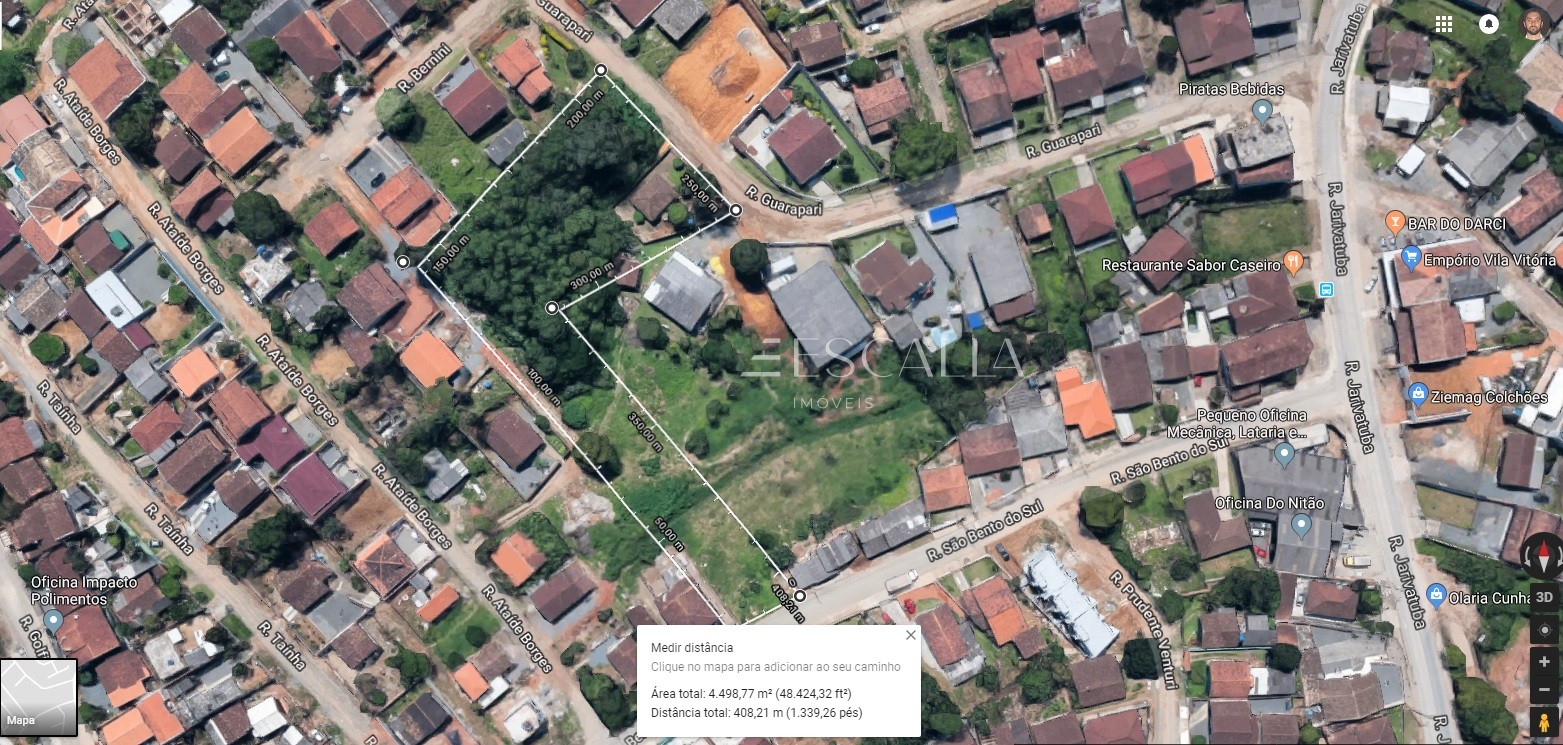1563x745 pixels.
Task: Open Oficina Do Nitão place
Action: pyautogui.click(x=1300, y=524)
